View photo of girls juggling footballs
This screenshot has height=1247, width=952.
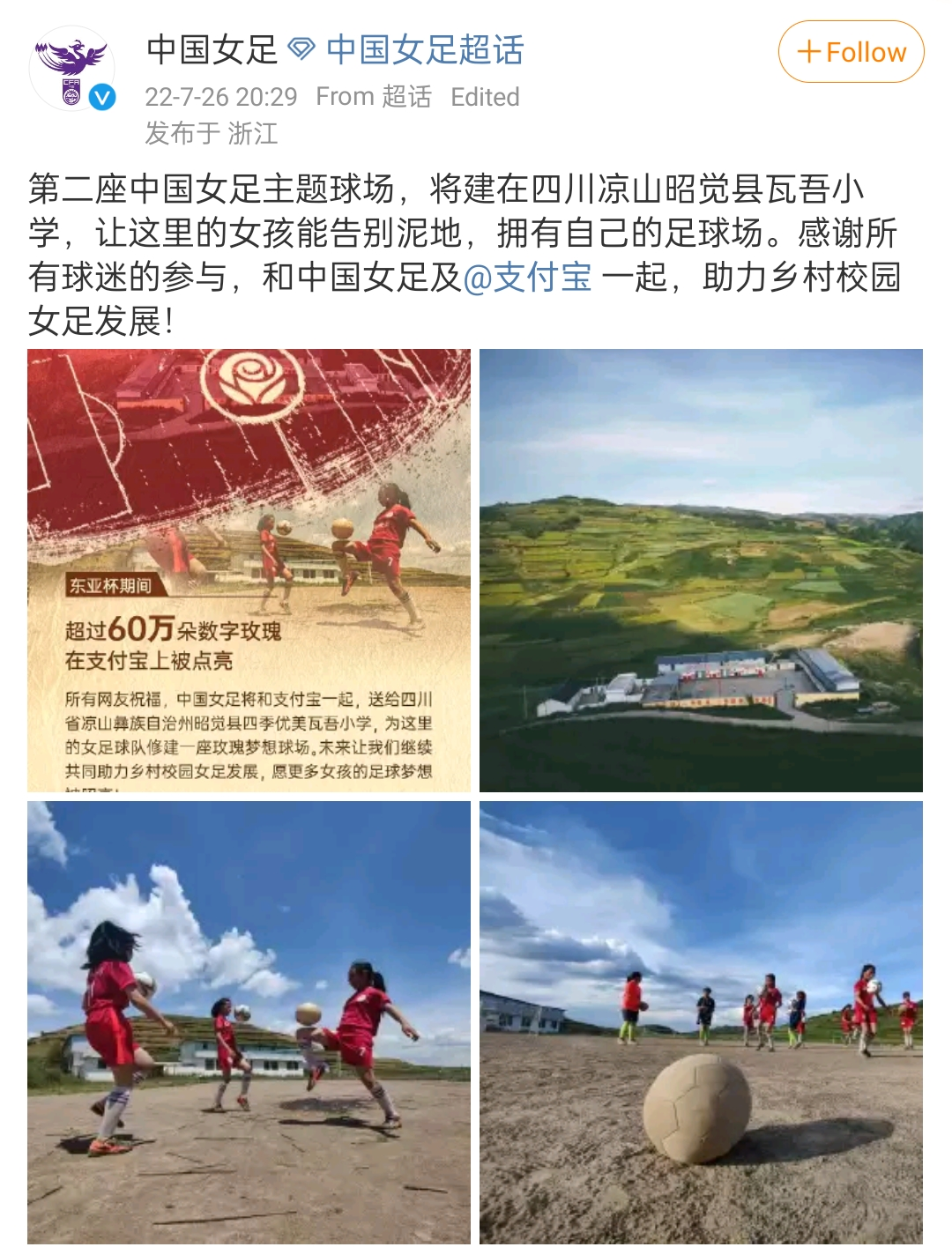coord(249,1022)
